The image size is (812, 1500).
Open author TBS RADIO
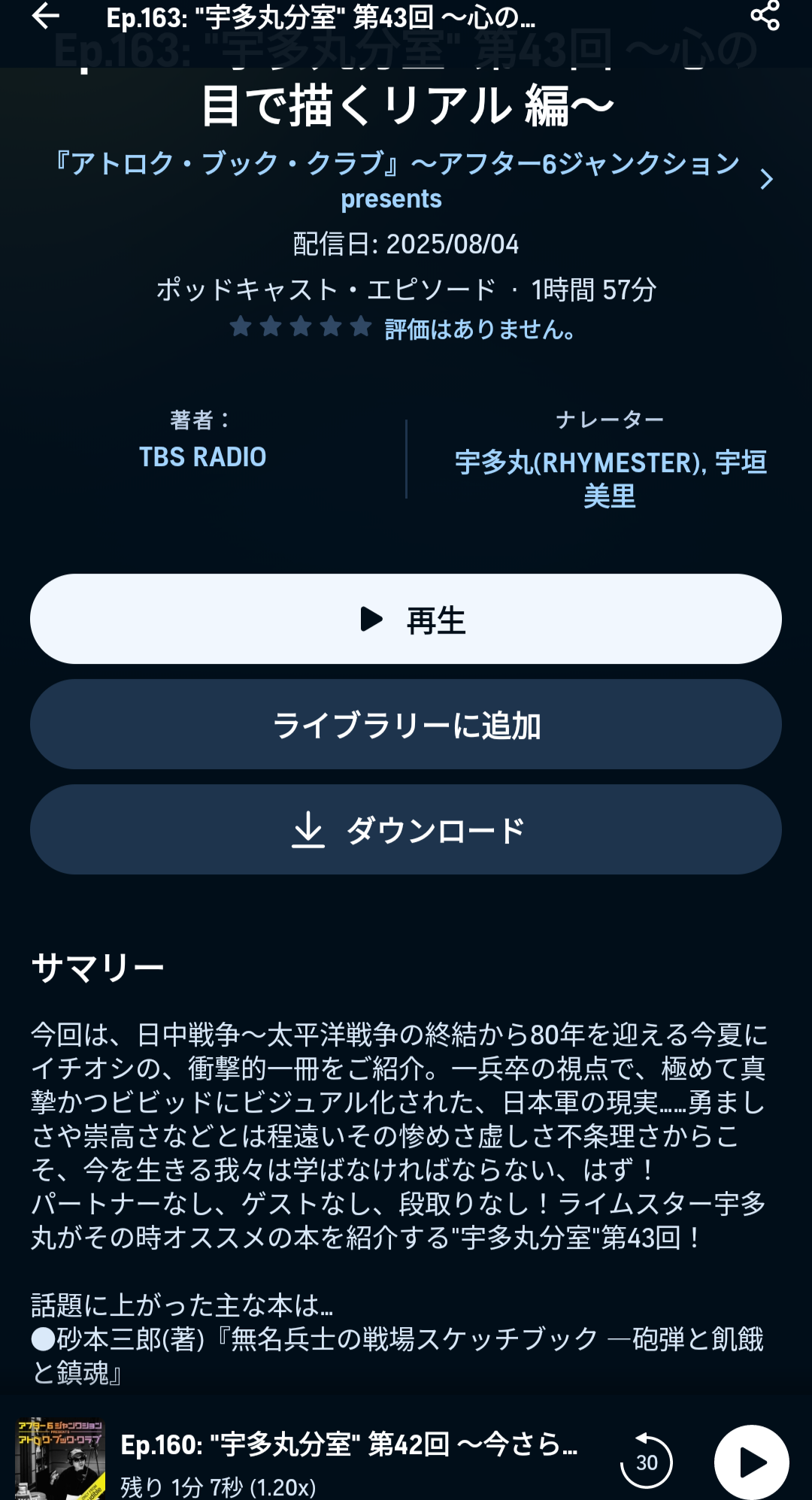point(203,457)
